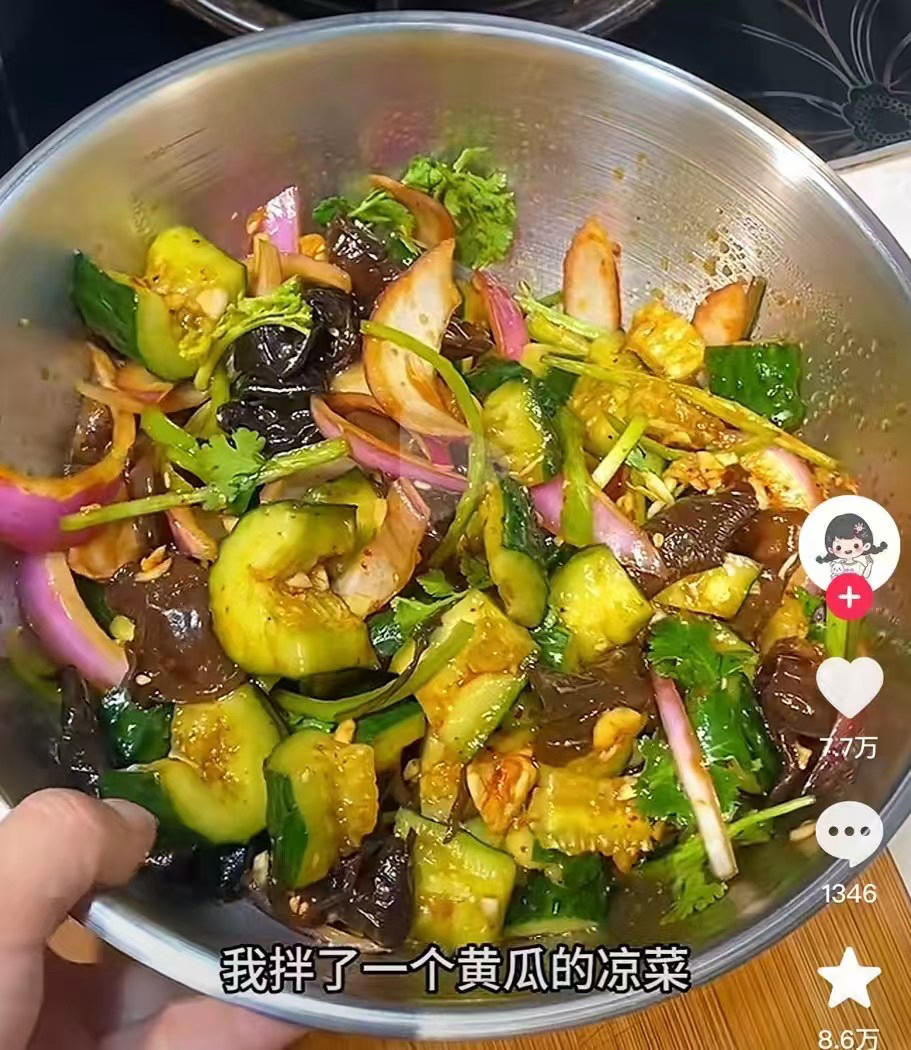Save the video with the star icon
This screenshot has height=1050, width=911.
tap(849, 978)
